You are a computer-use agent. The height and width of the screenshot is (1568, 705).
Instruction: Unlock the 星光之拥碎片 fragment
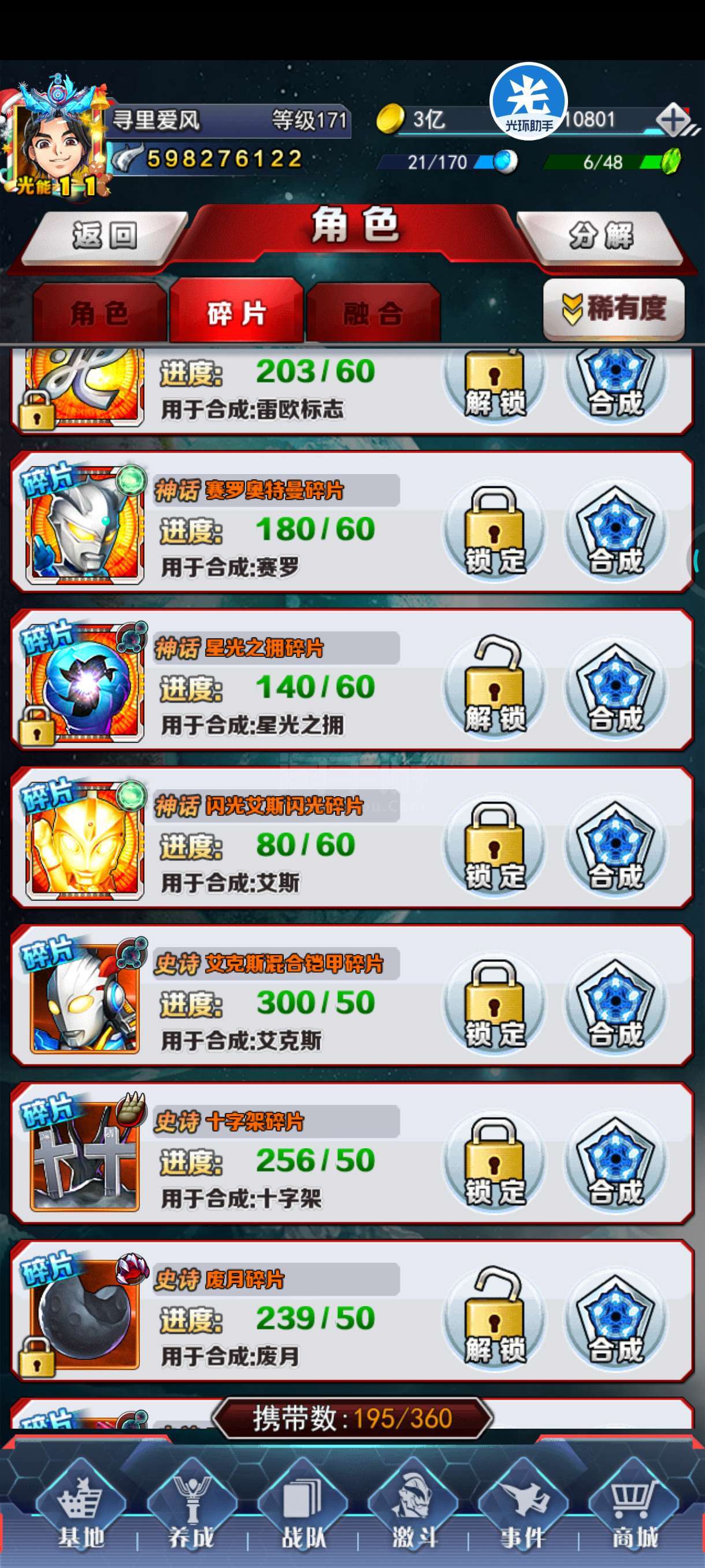[494, 687]
